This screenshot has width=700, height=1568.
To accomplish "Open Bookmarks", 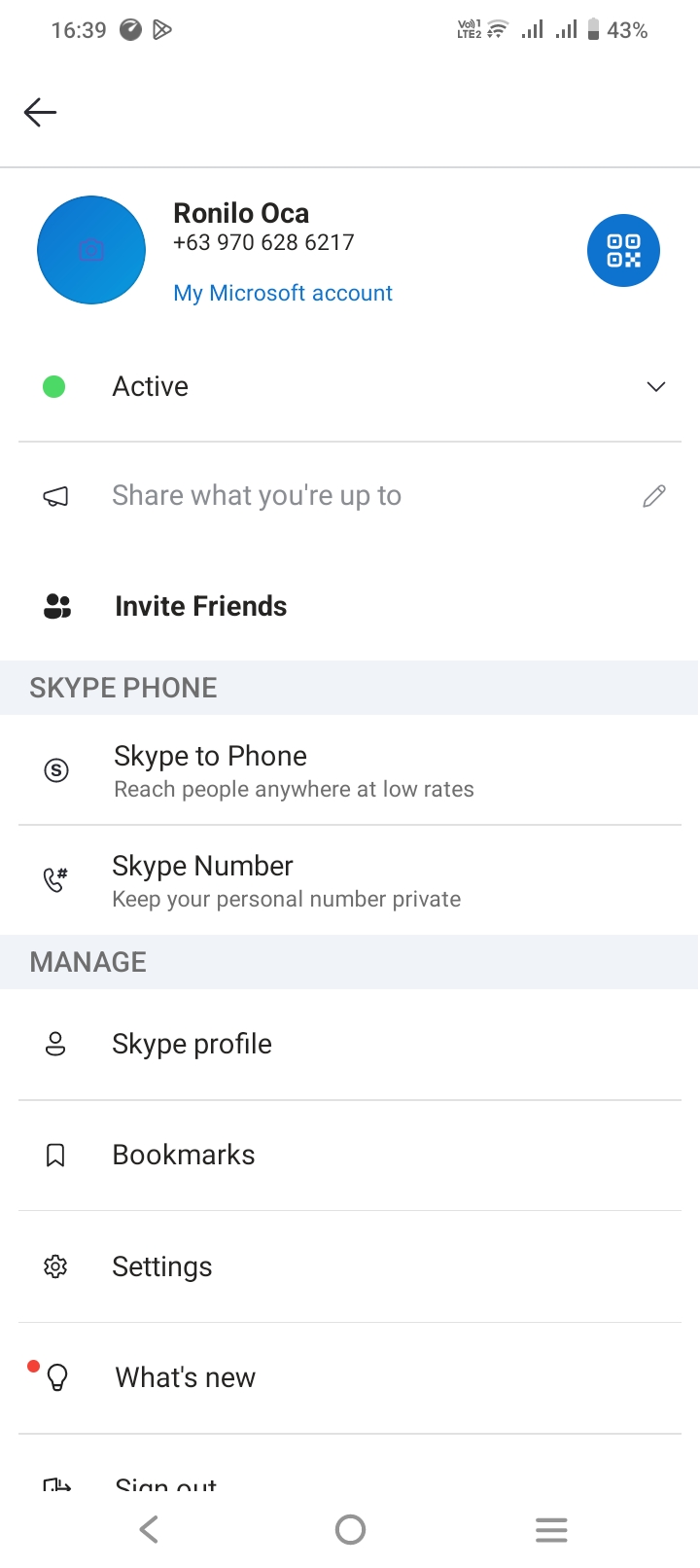I will tap(350, 1156).
